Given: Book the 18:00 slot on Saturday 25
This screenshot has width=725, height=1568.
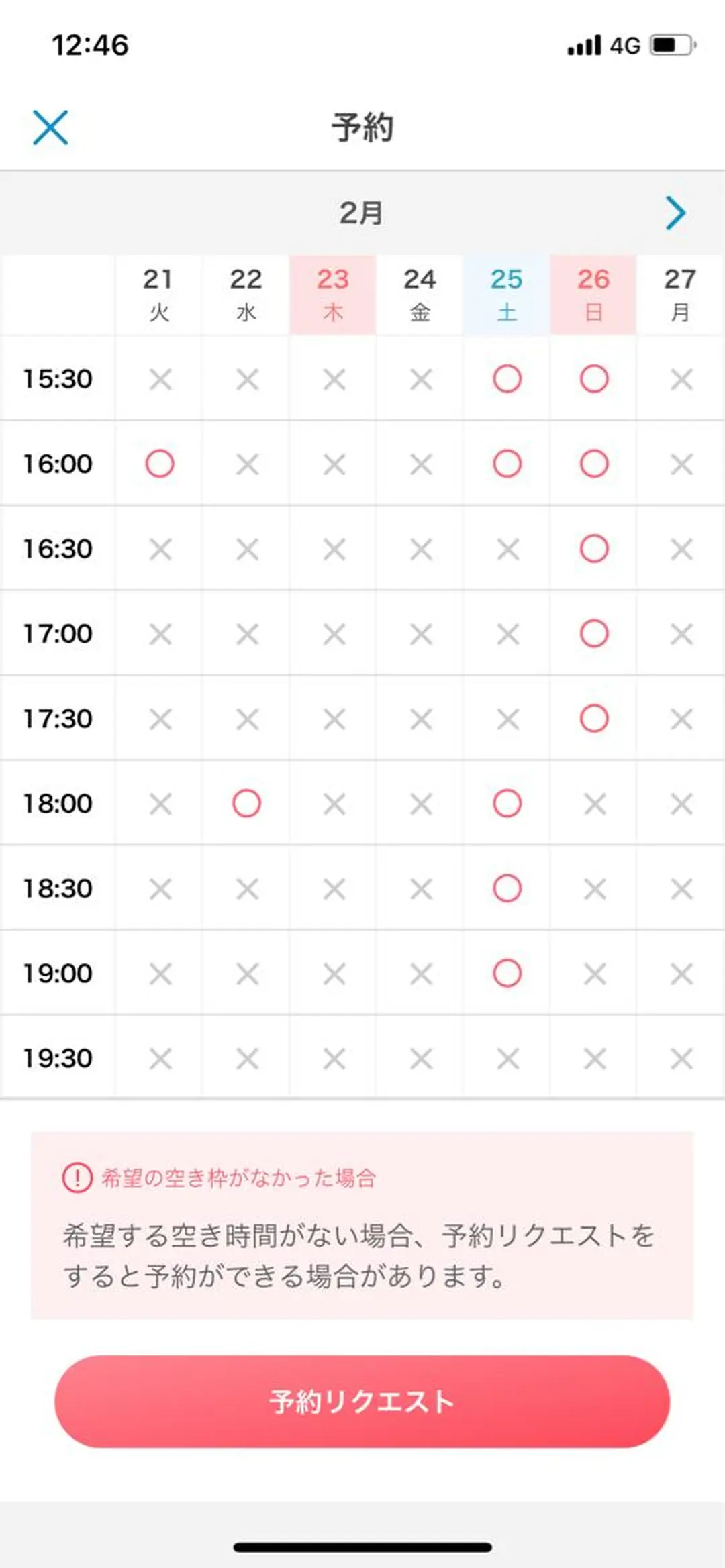Looking at the screenshot, I should [x=507, y=803].
